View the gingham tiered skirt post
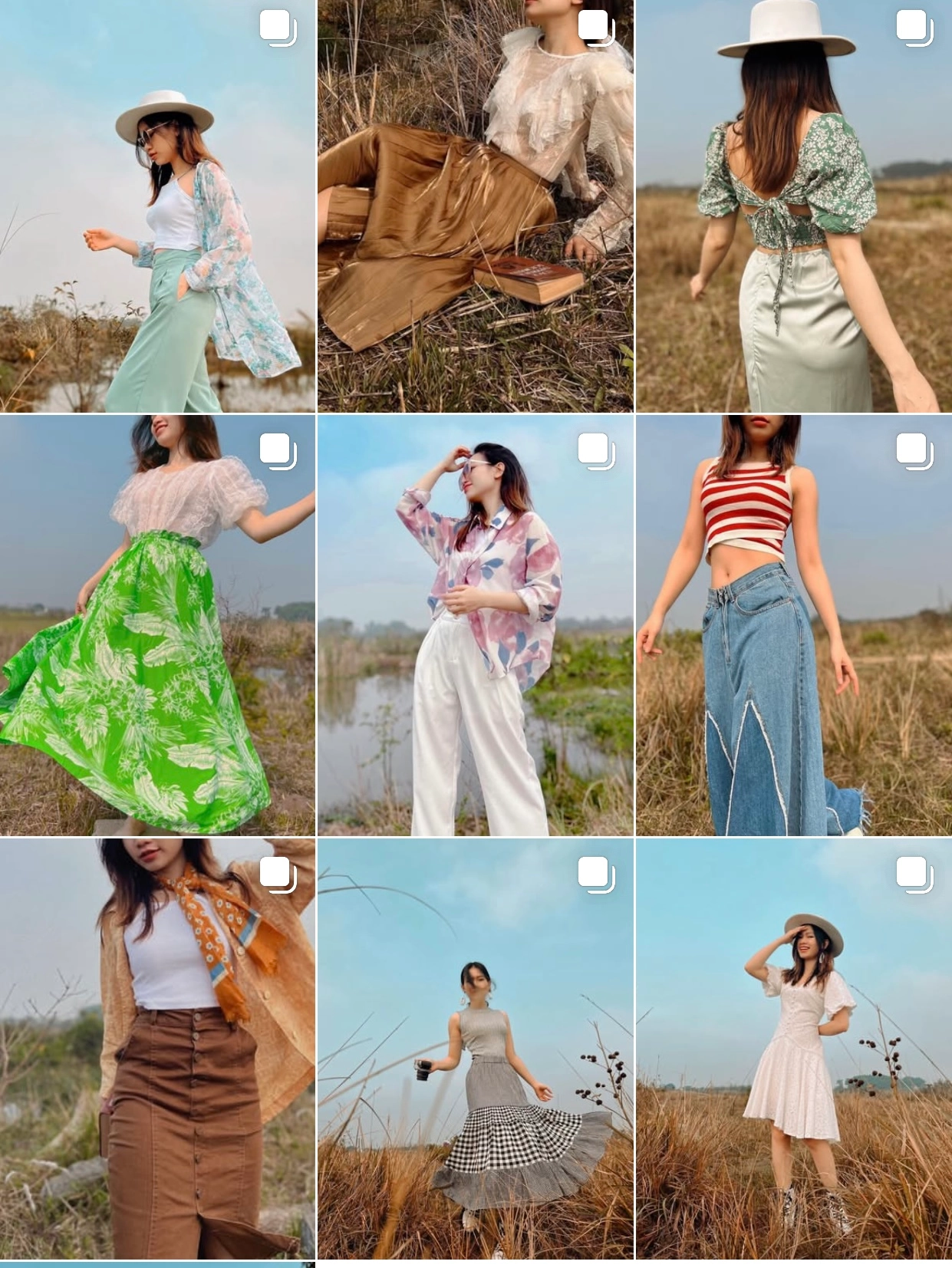This screenshot has height=1268, width=952. pos(476,1049)
